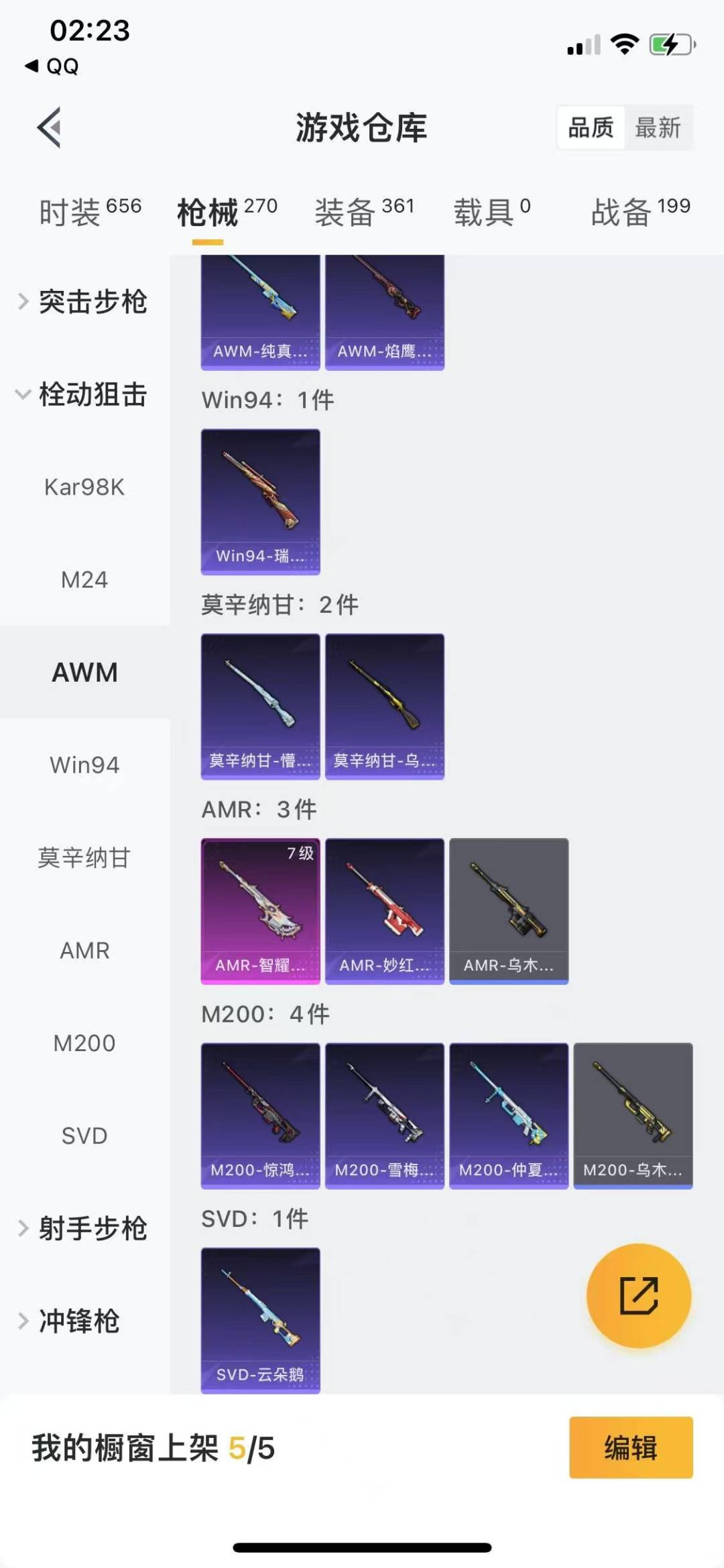This screenshot has height=1568, width=724.
Task: Go back using the top-left arrow
Action: pos(50,127)
